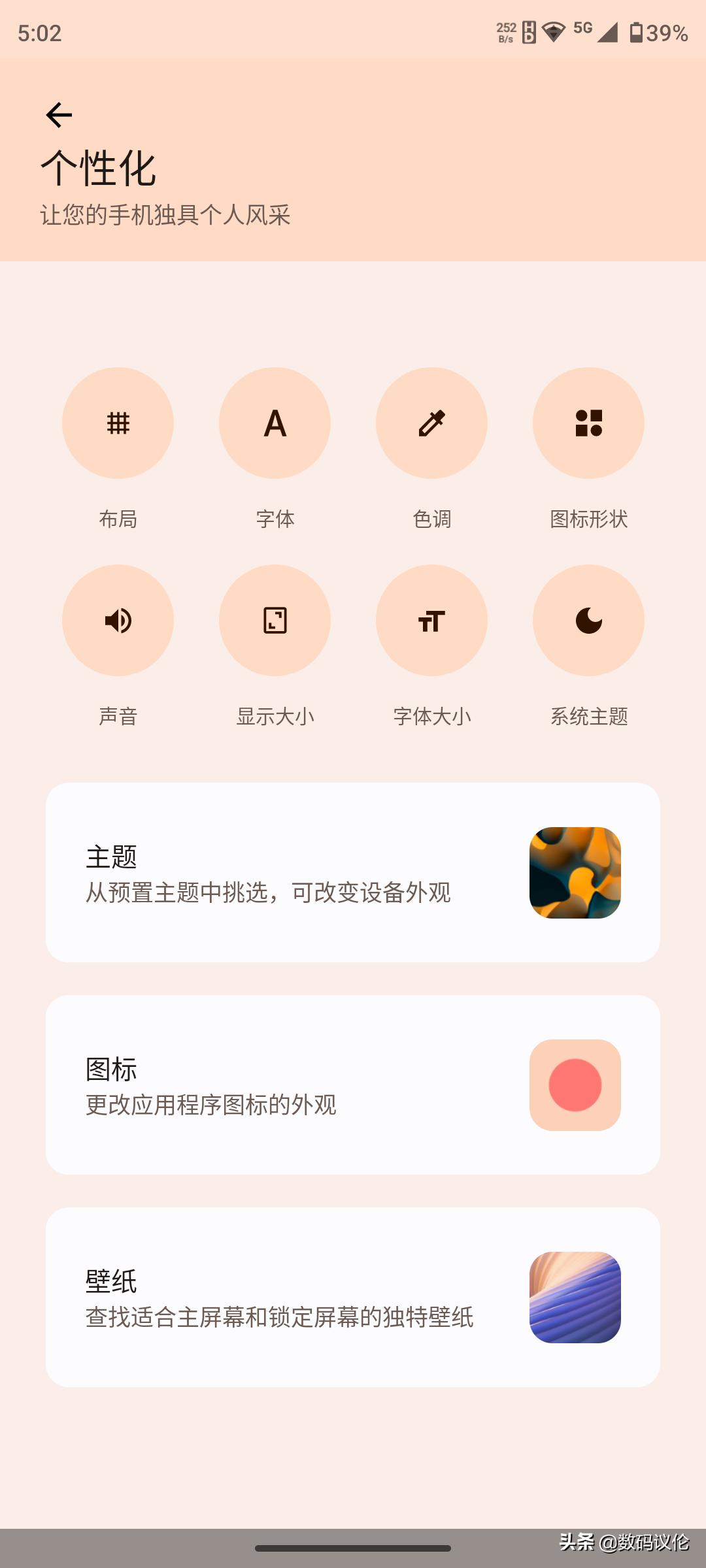Open the 布局 layout settings icon
Image resolution: width=706 pixels, height=1568 pixels.
118,423
